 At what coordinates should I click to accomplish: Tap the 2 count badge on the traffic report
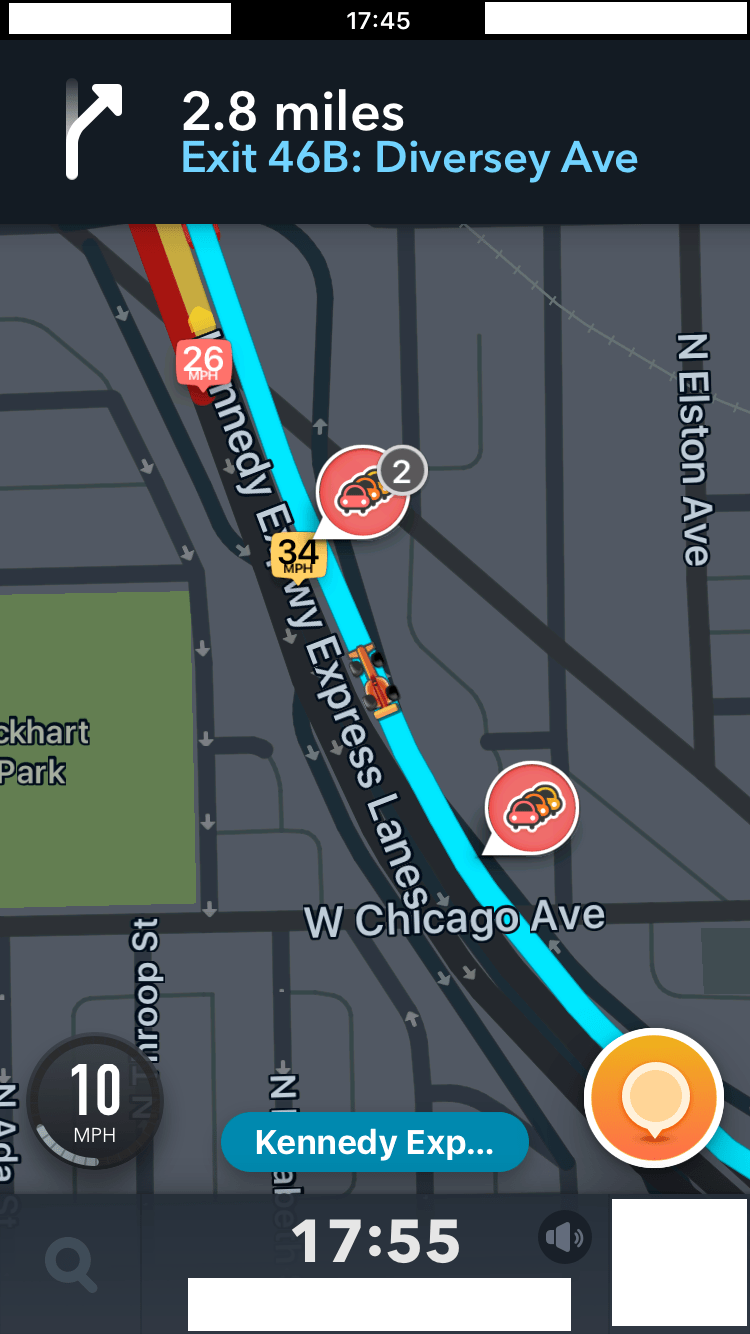point(403,470)
